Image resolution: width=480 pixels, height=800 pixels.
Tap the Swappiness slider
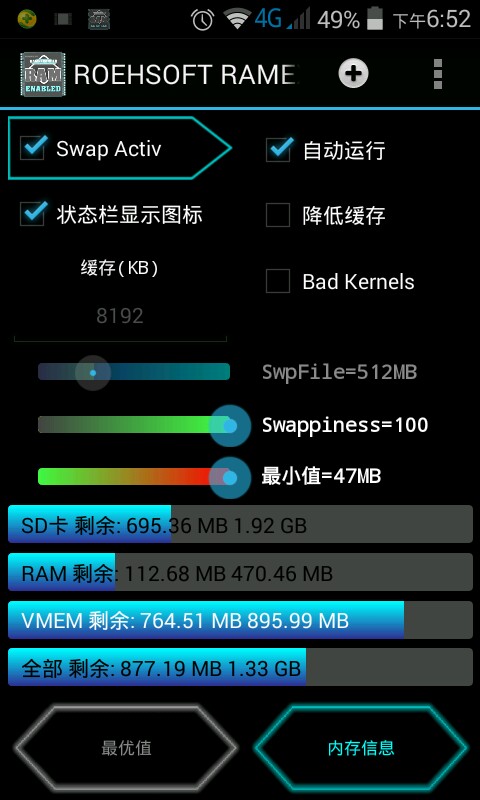pos(134,424)
